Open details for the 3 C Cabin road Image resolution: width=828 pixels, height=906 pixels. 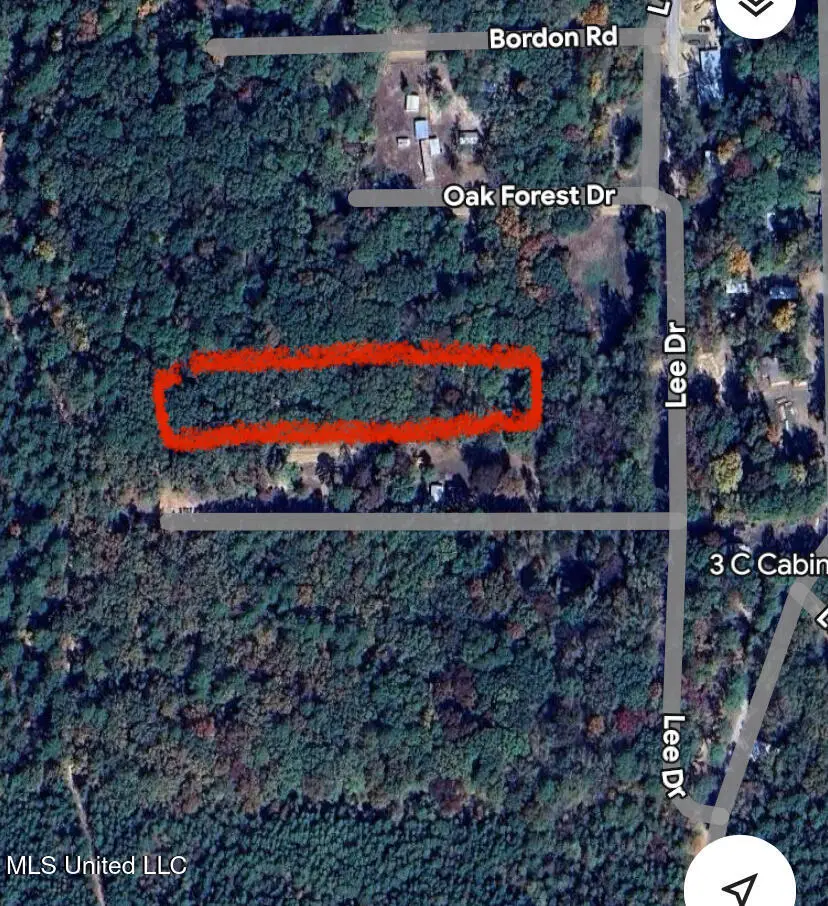coord(766,563)
